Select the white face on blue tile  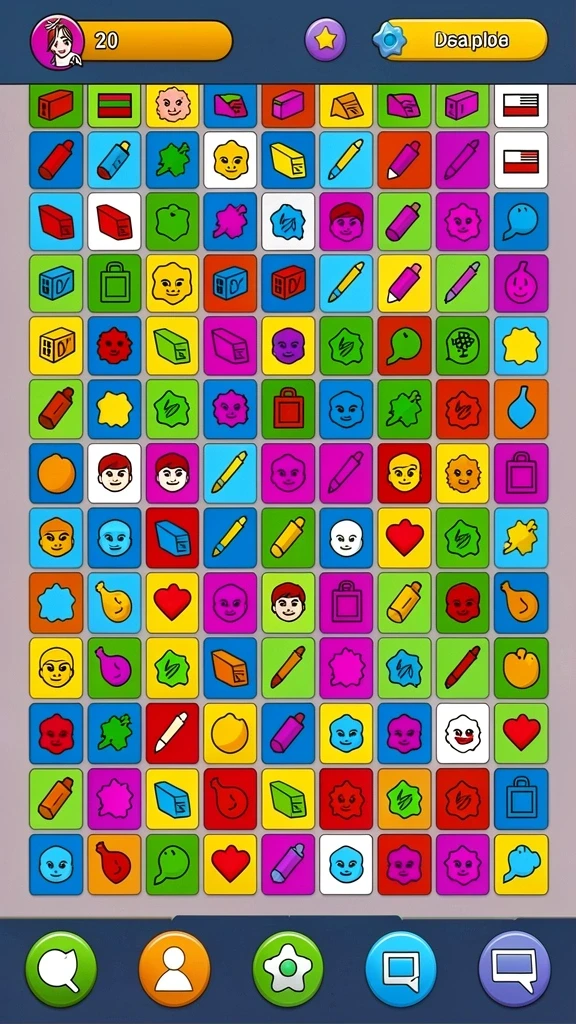346,538
